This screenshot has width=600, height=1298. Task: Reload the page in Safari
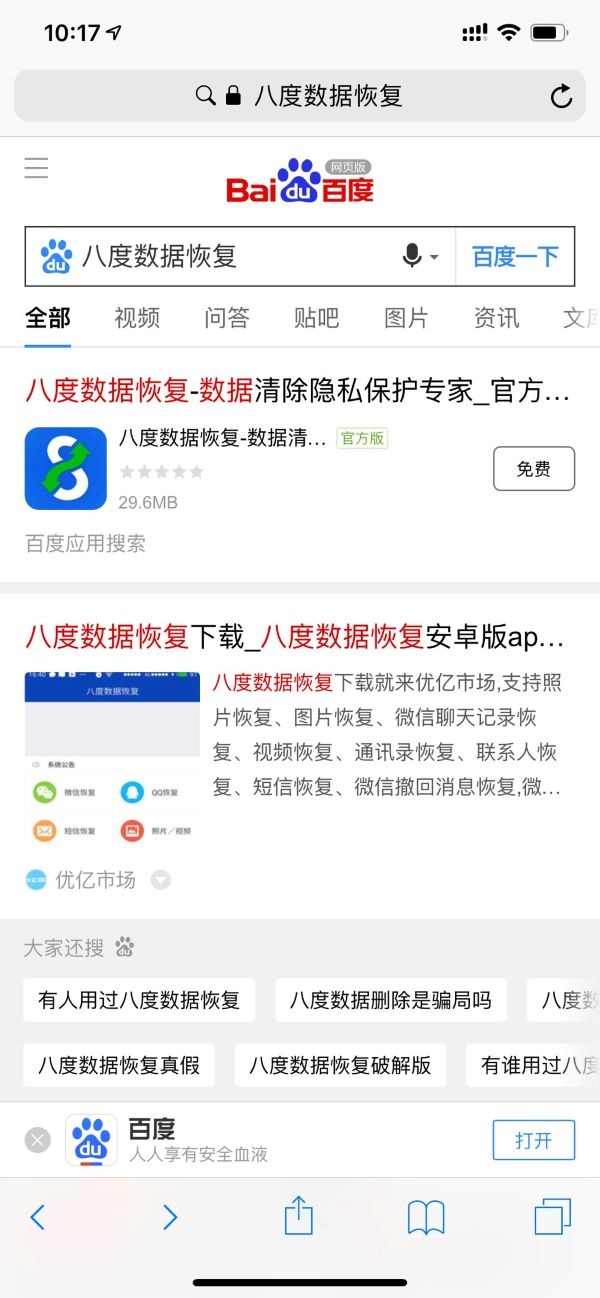pos(561,96)
